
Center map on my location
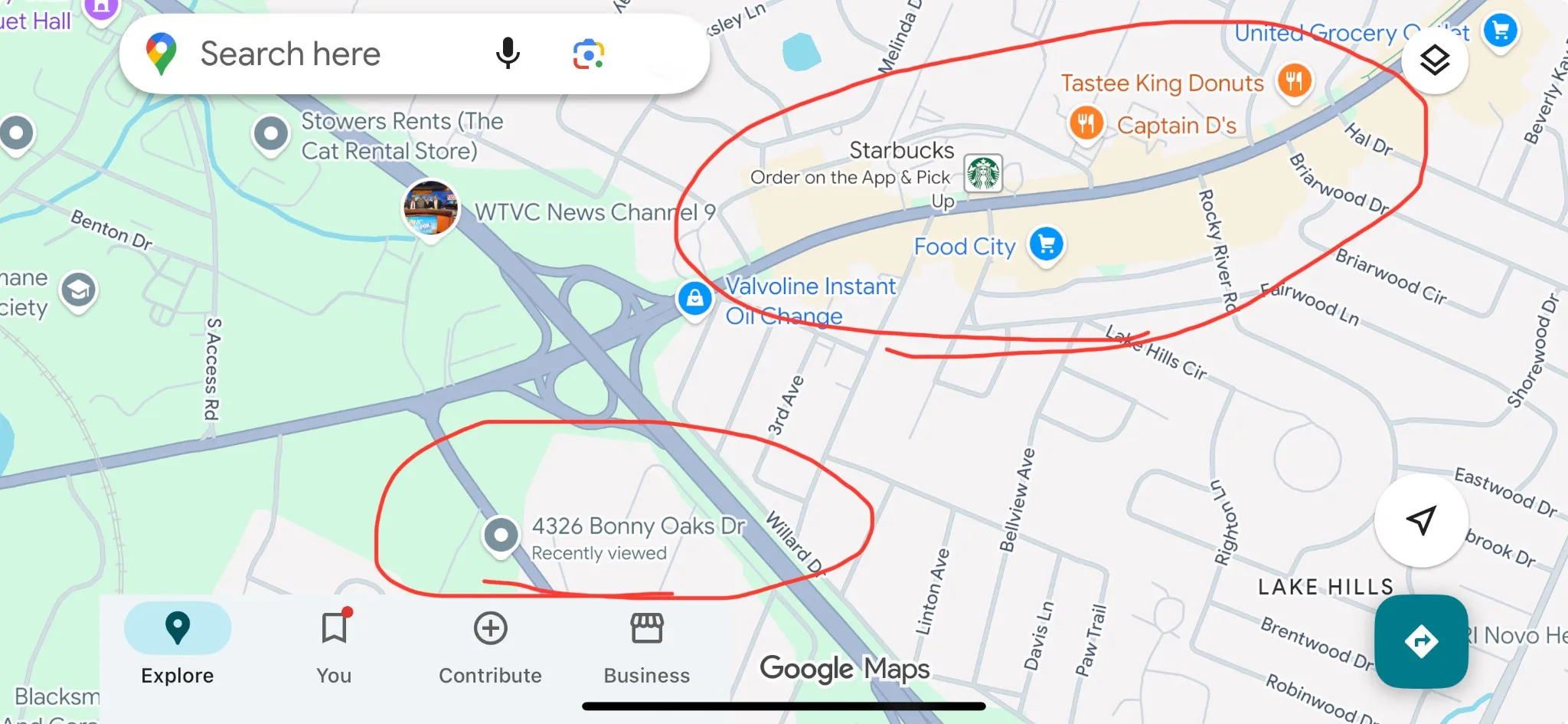tap(1421, 520)
